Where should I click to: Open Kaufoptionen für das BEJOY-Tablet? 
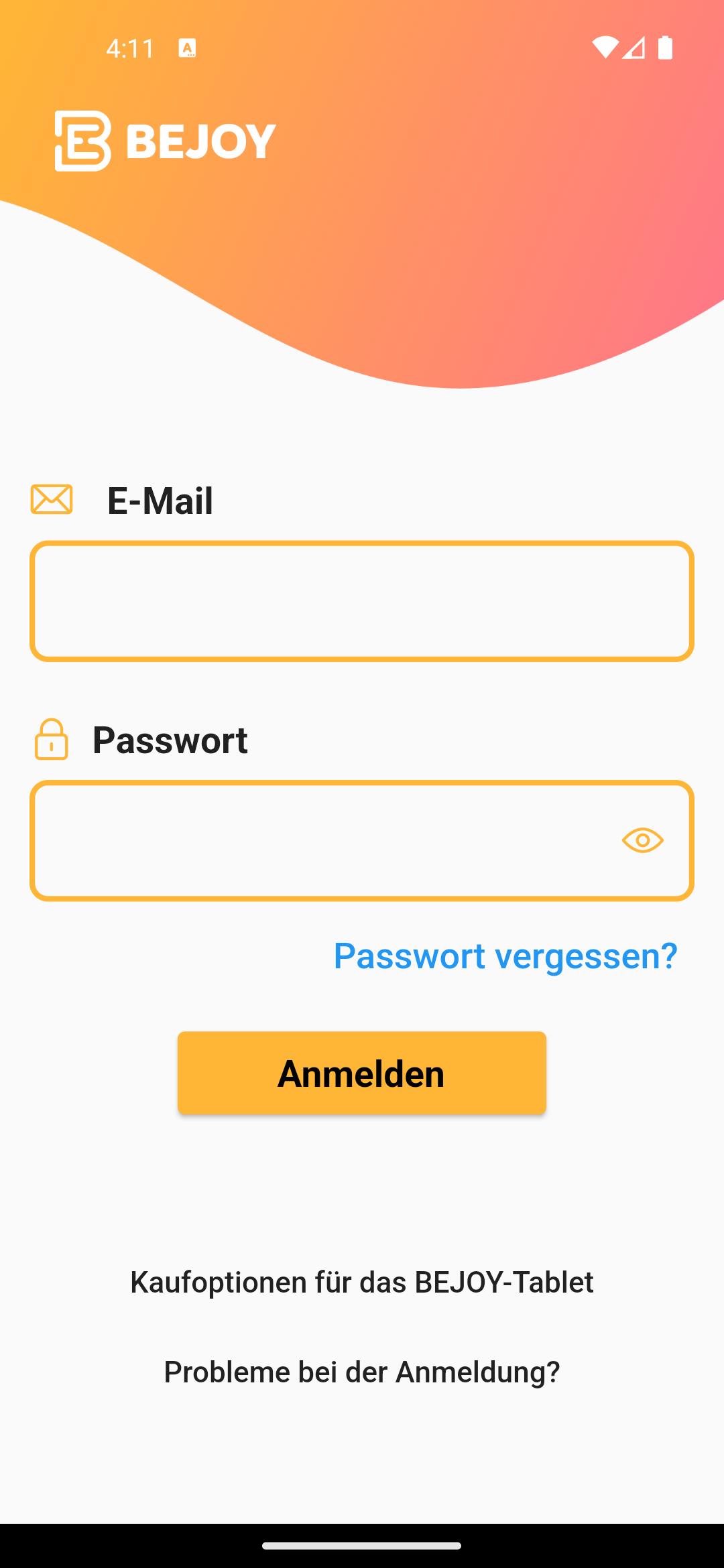pyautogui.click(x=362, y=1283)
